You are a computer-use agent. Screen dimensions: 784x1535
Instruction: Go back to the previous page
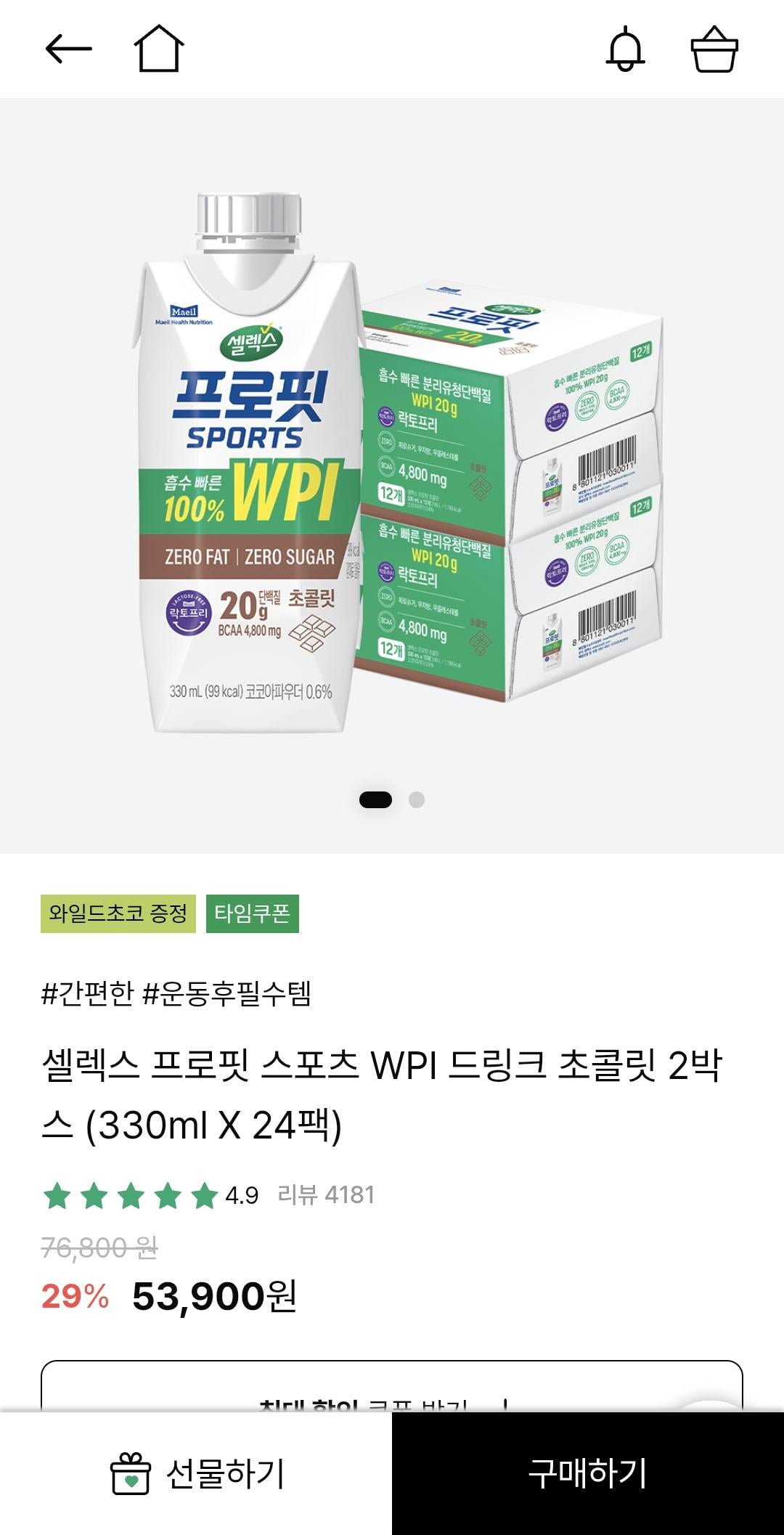click(68, 49)
